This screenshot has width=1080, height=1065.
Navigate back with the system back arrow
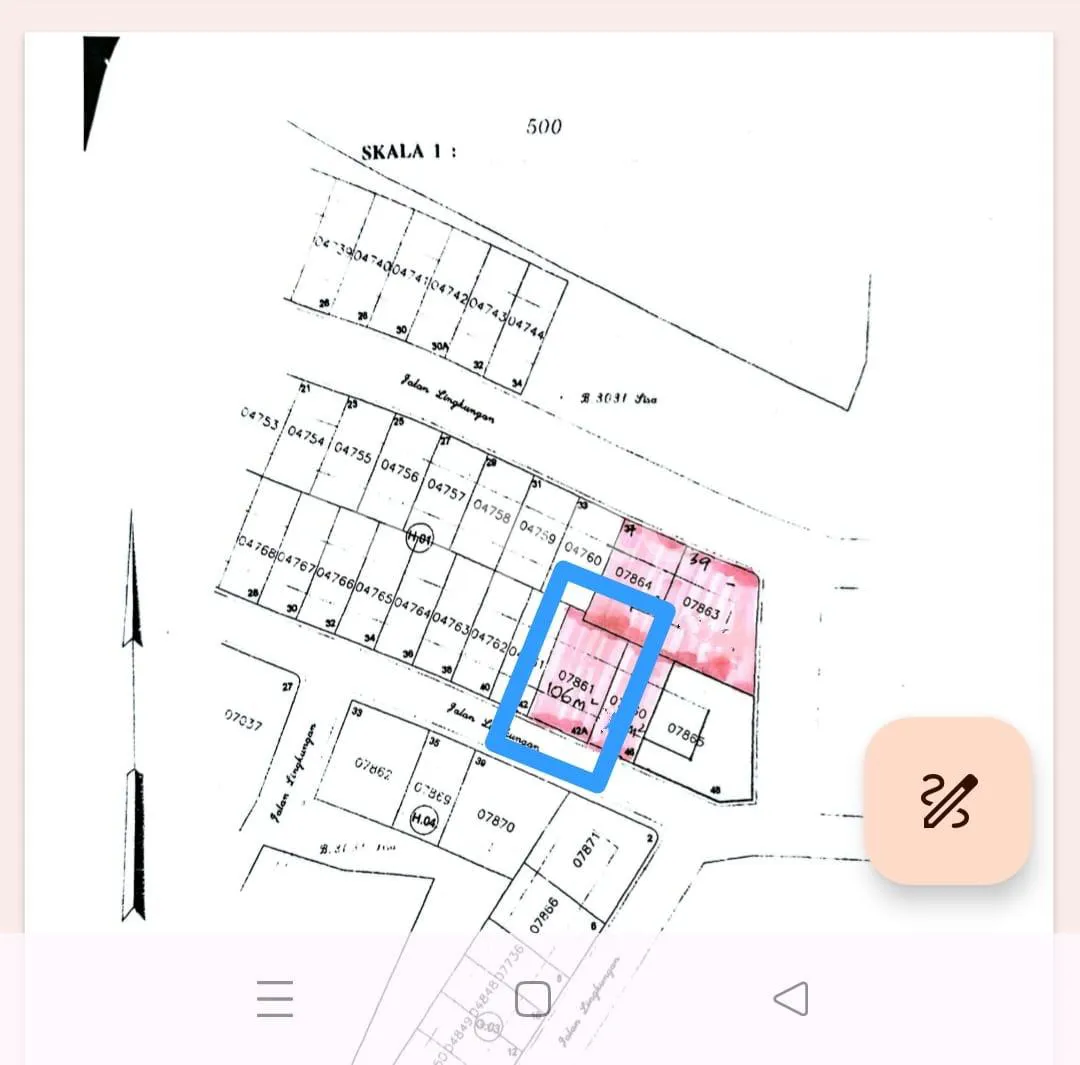click(x=791, y=998)
